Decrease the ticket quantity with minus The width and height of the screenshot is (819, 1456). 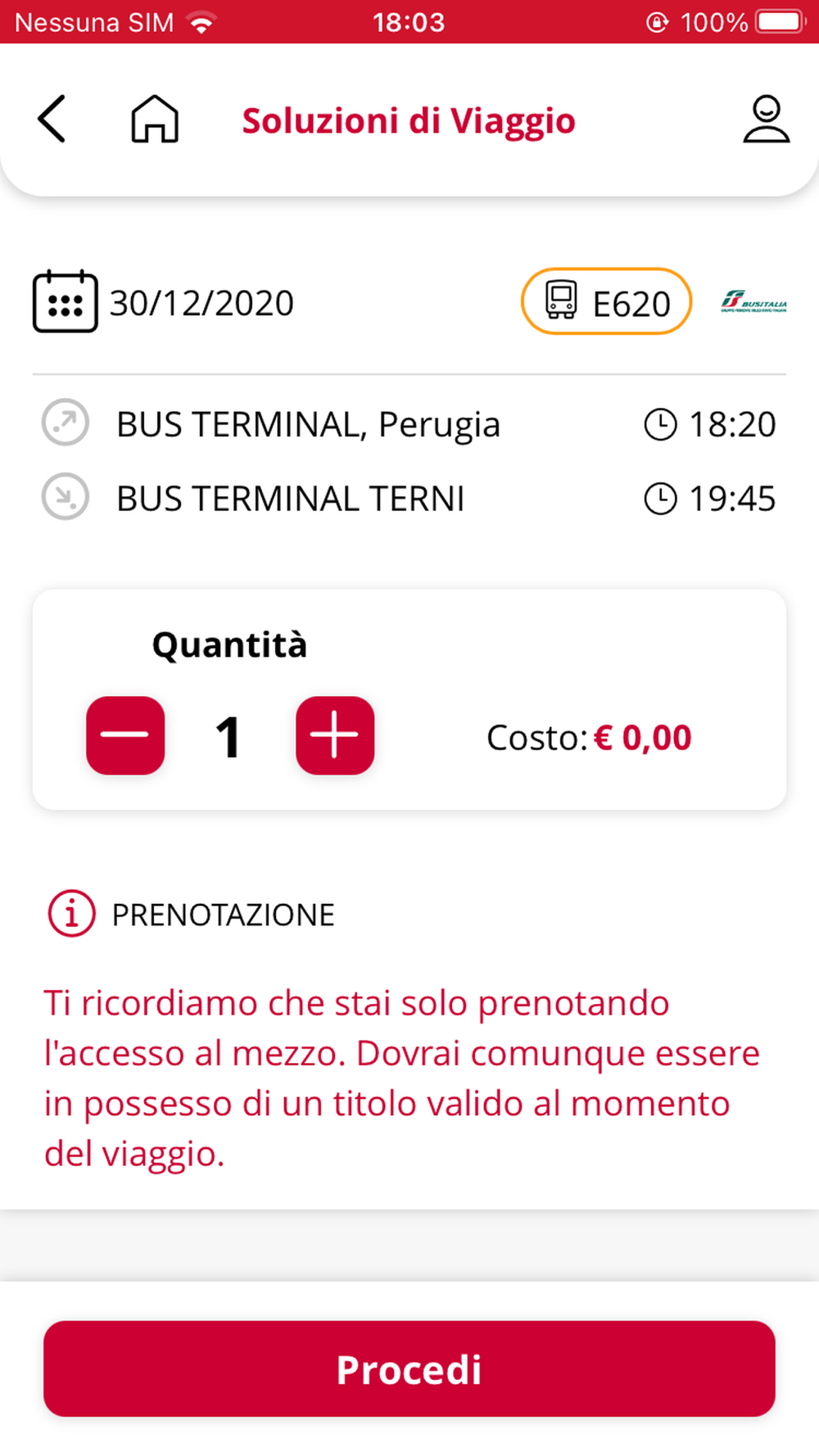[x=125, y=735]
